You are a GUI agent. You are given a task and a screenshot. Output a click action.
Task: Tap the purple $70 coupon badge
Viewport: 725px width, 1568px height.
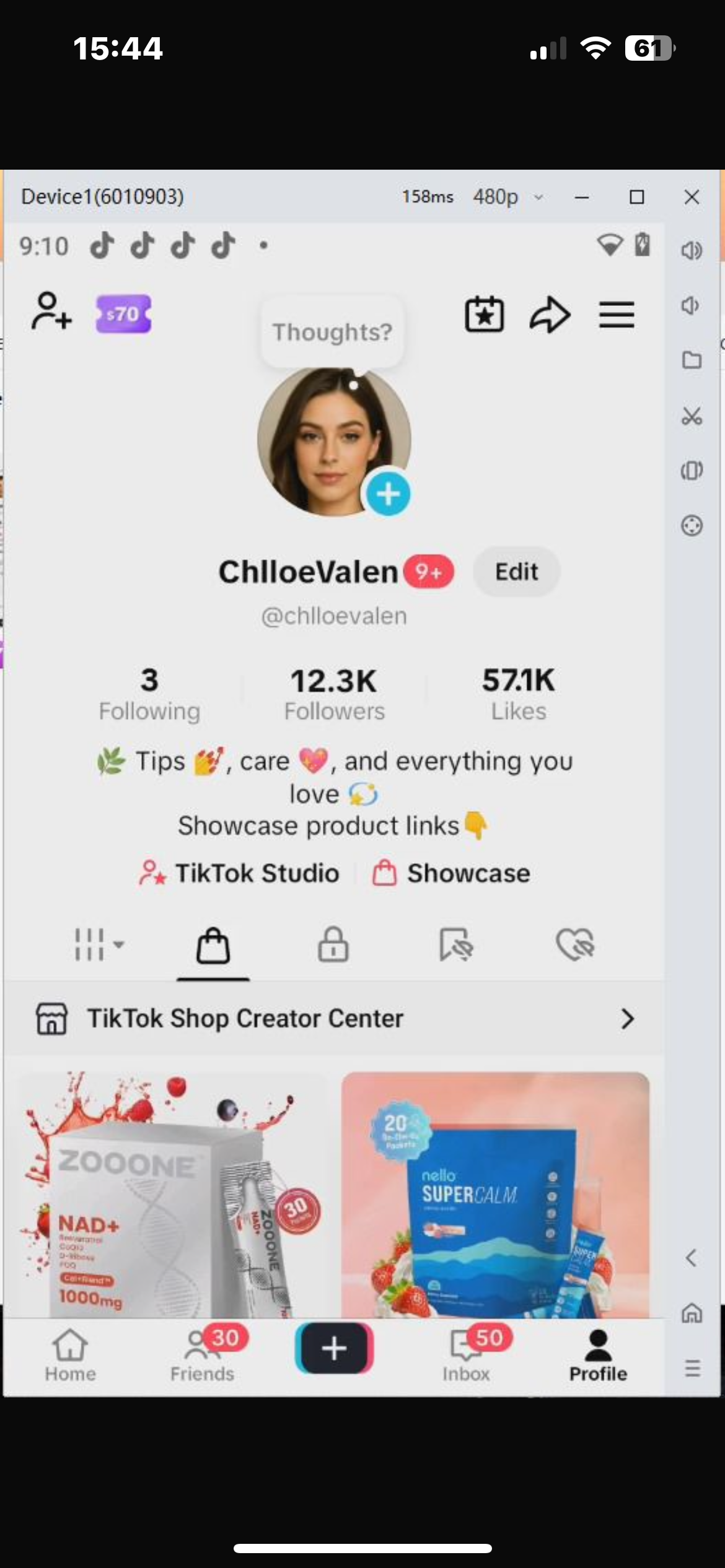[x=123, y=314]
